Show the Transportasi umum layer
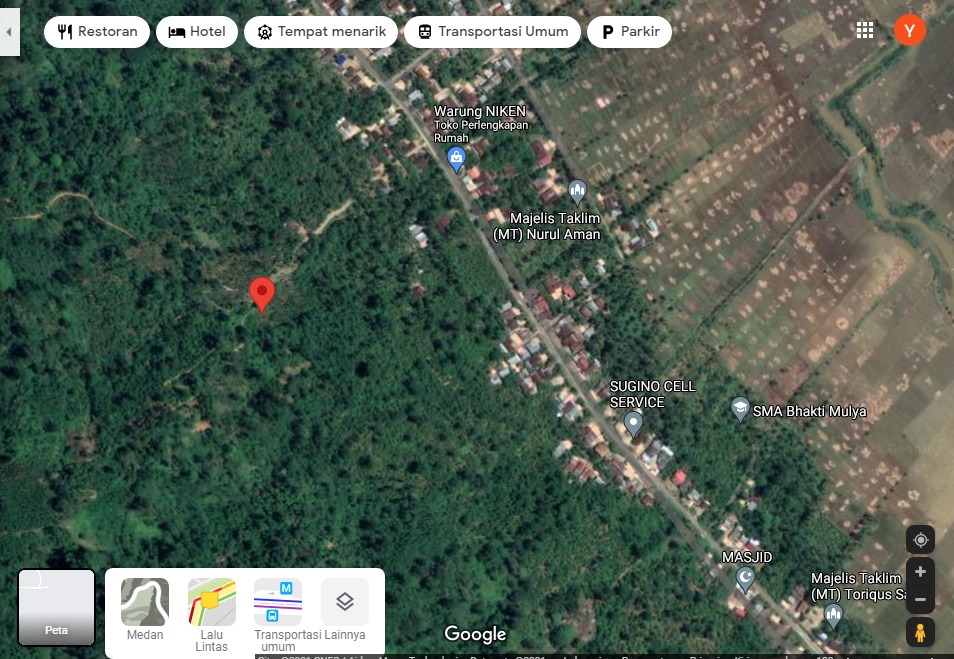954x659 pixels. [278, 607]
